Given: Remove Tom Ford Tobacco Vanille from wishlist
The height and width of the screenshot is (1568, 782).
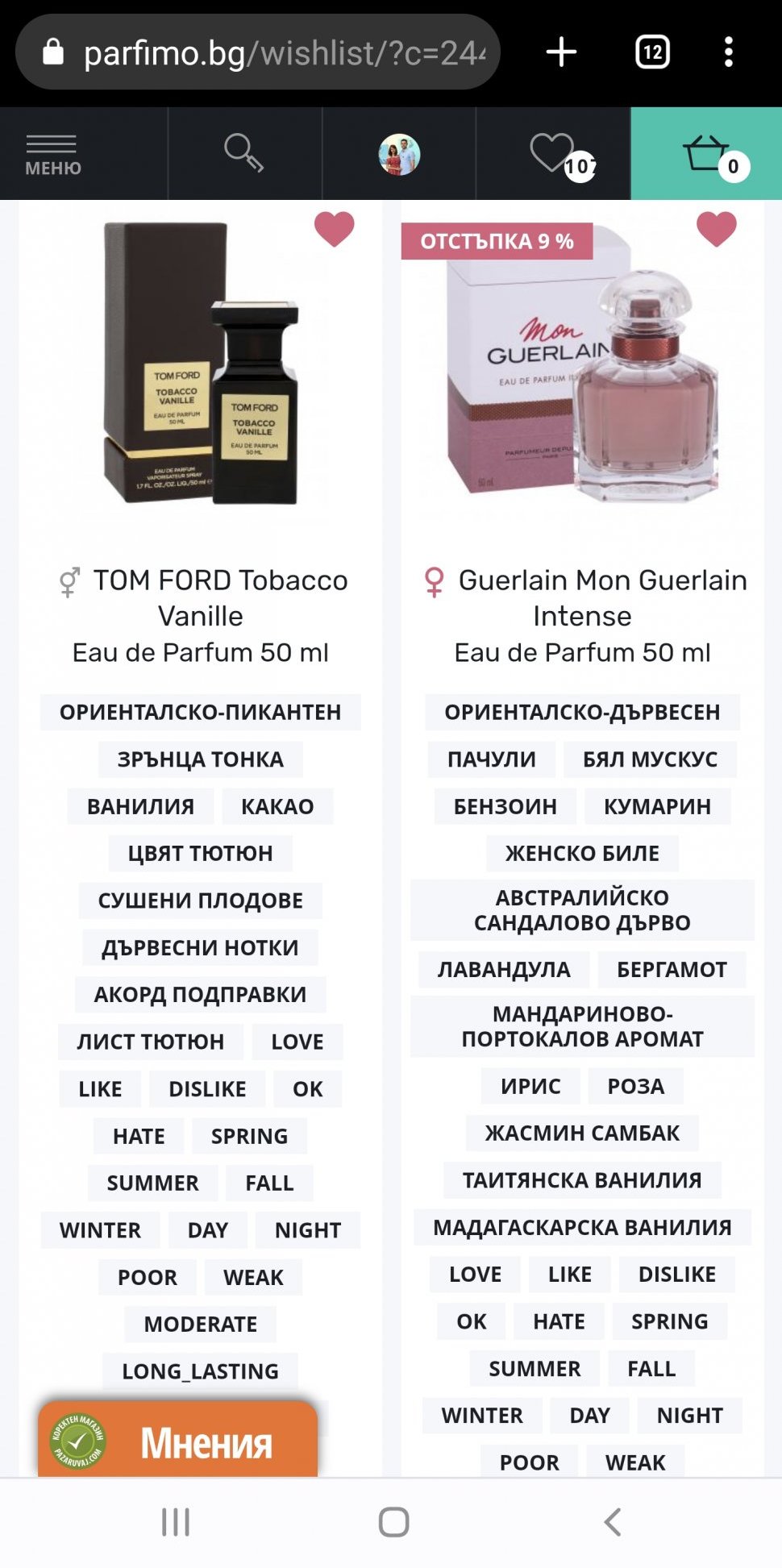Looking at the screenshot, I should coord(334,228).
